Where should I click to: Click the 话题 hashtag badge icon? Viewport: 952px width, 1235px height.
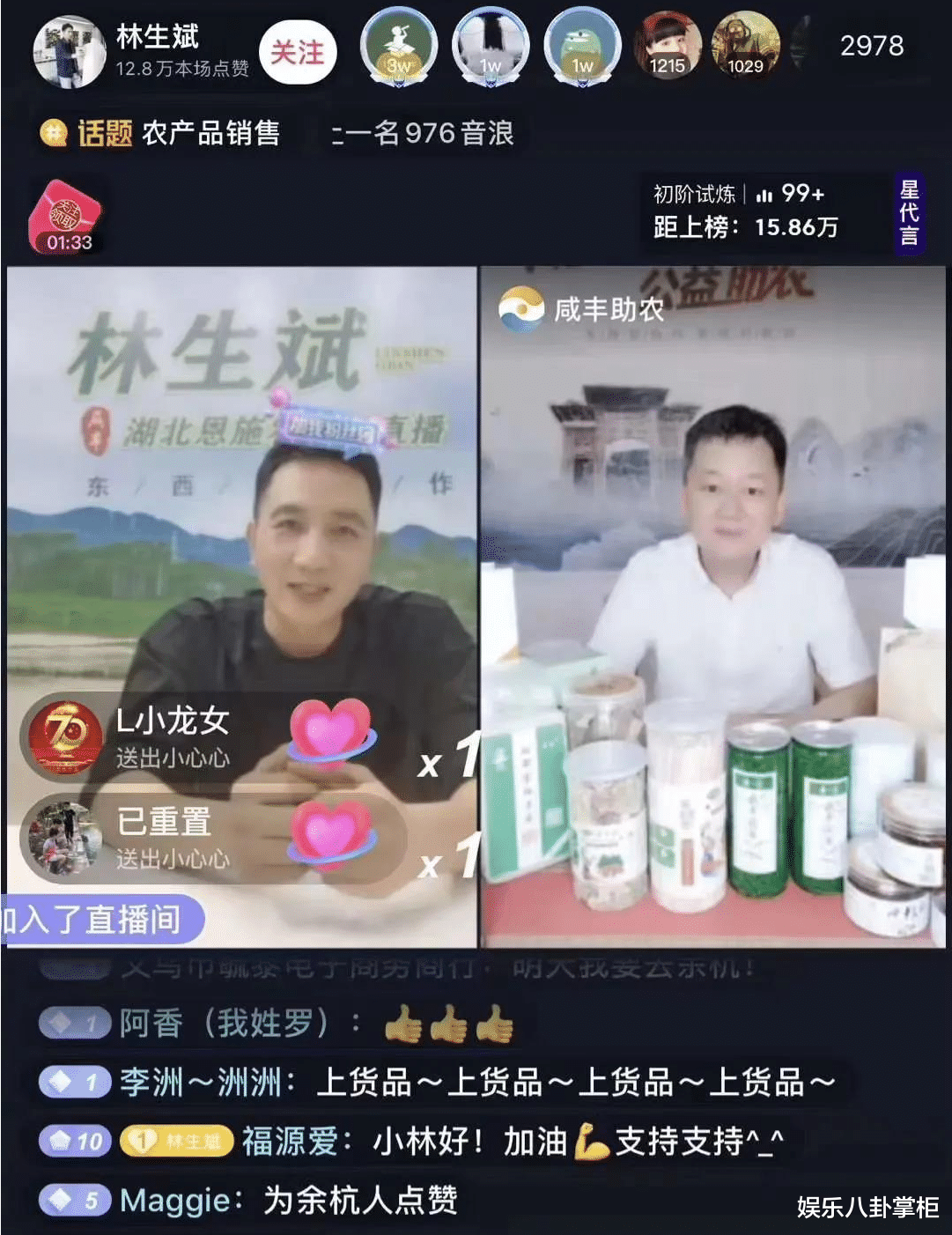click(55, 132)
